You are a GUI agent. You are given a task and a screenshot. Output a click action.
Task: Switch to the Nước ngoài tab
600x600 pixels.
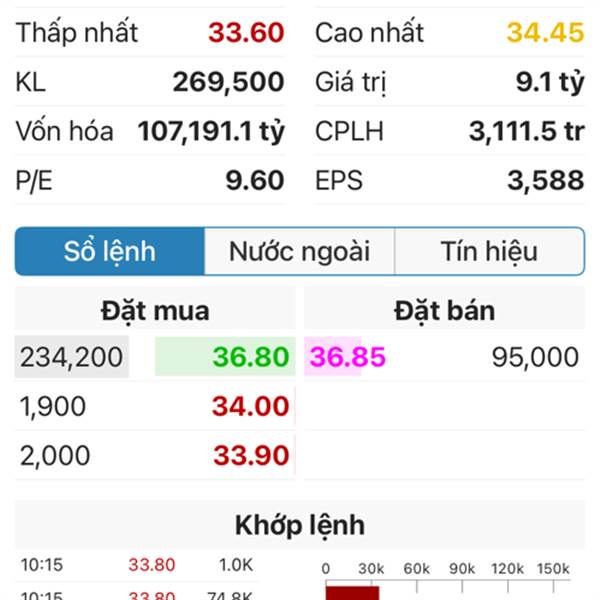coord(299,251)
